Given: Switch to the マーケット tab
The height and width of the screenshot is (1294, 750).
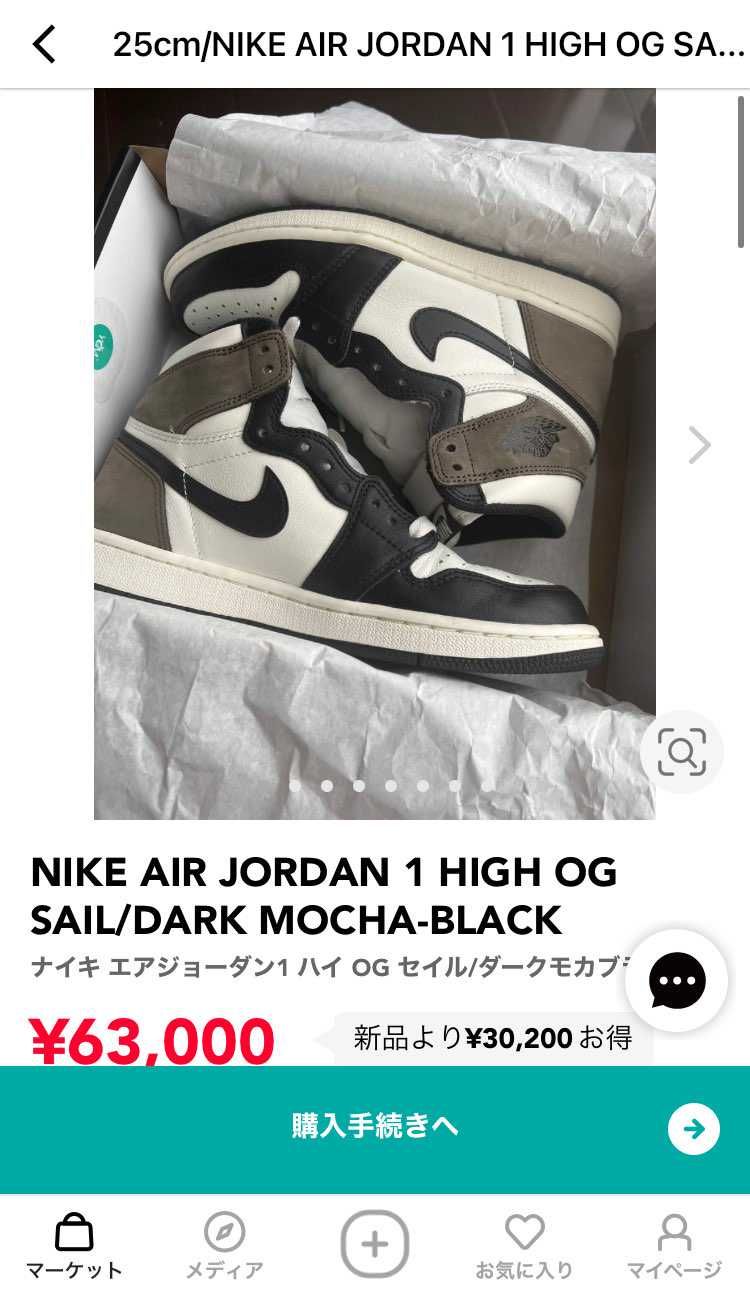Looking at the screenshot, I should (x=74, y=1246).
